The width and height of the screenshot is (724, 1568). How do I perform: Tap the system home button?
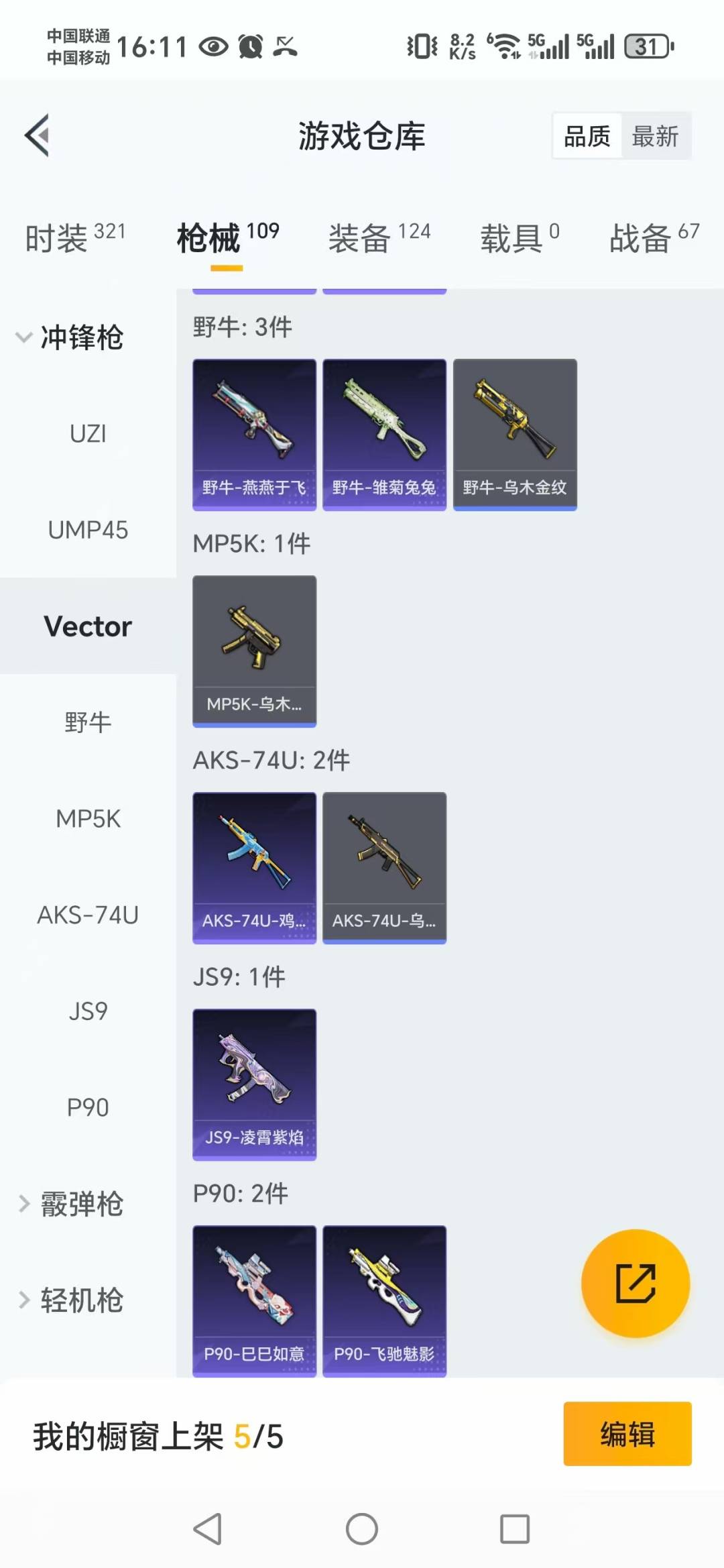pyautogui.click(x=362, y=1530)
